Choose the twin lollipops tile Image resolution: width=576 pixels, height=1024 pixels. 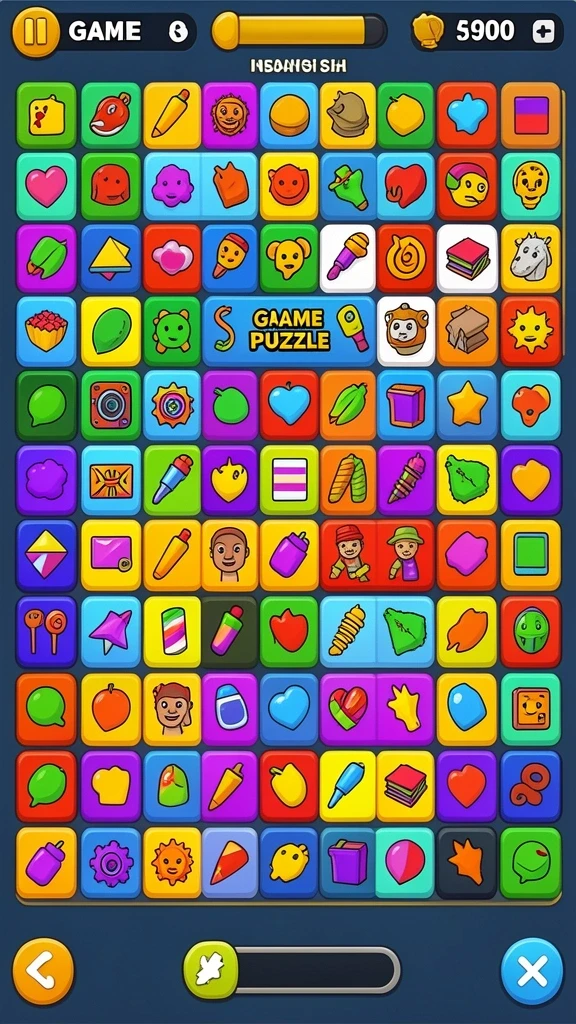coord(46,632)
